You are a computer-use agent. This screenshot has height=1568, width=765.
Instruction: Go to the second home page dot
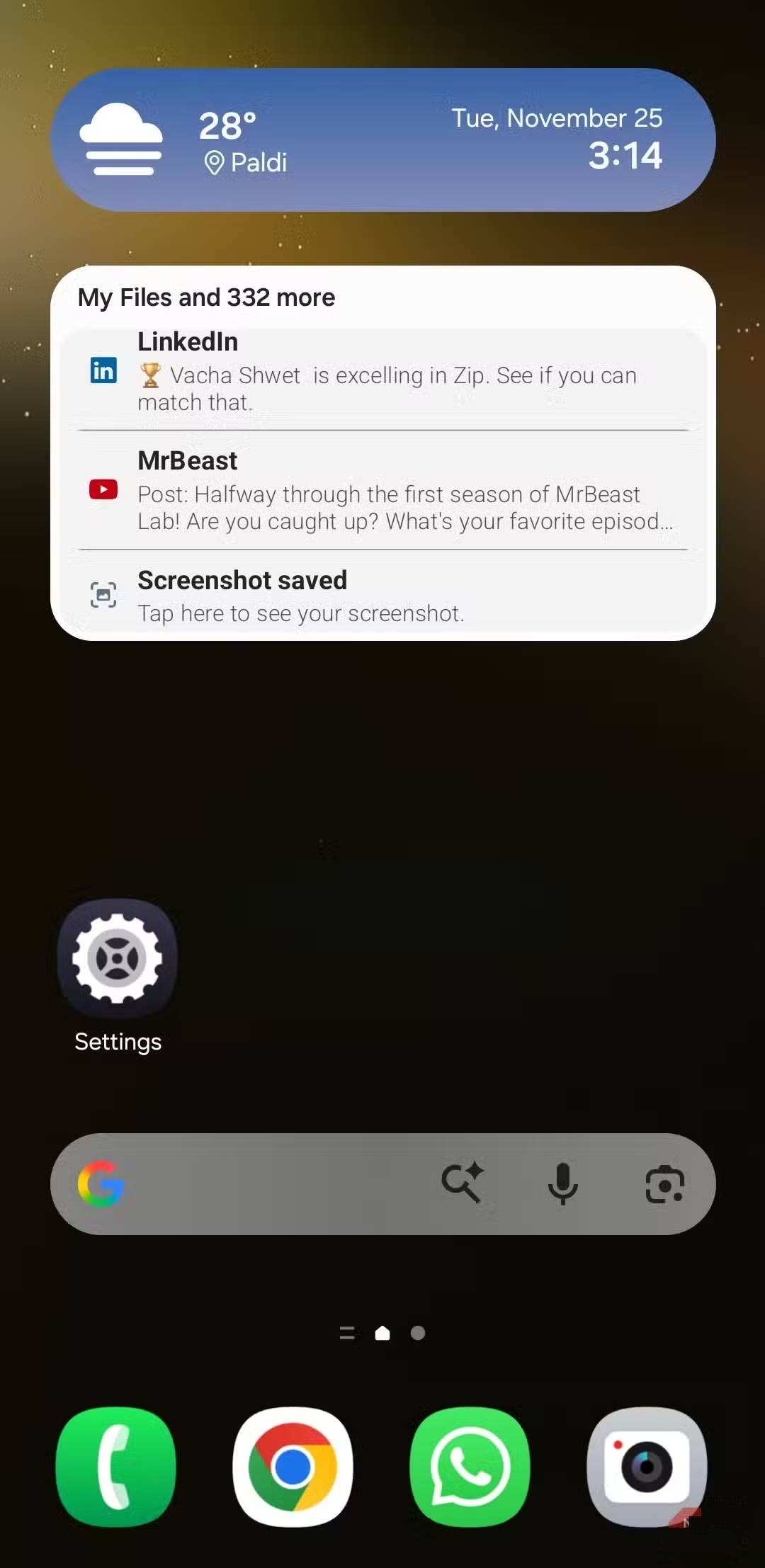click(x=418, y=1333)
